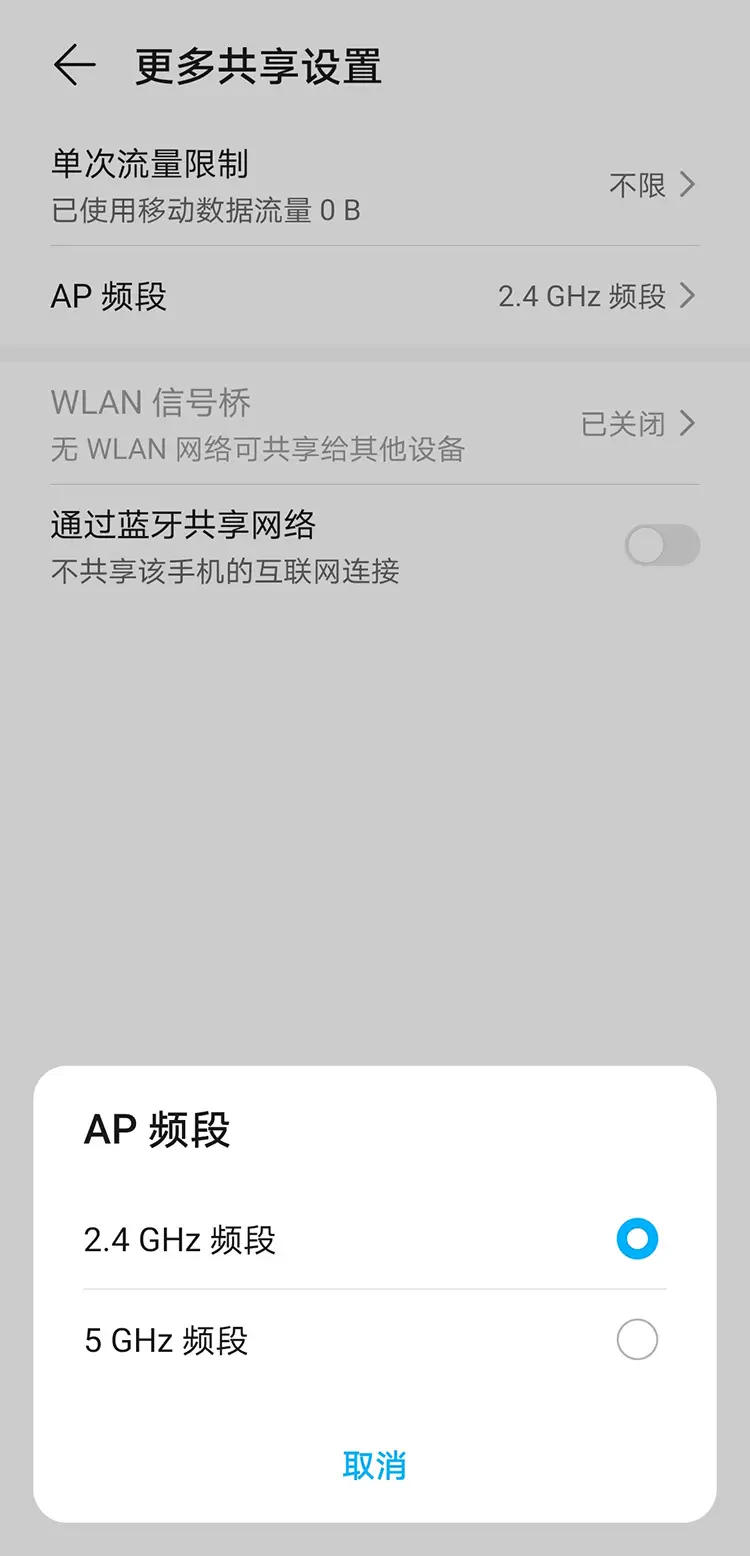Image resolution: width=750 pixels, height=1556 pixels.
Task: Click the 更多共享设置 page title
Action: coord(258,64)
